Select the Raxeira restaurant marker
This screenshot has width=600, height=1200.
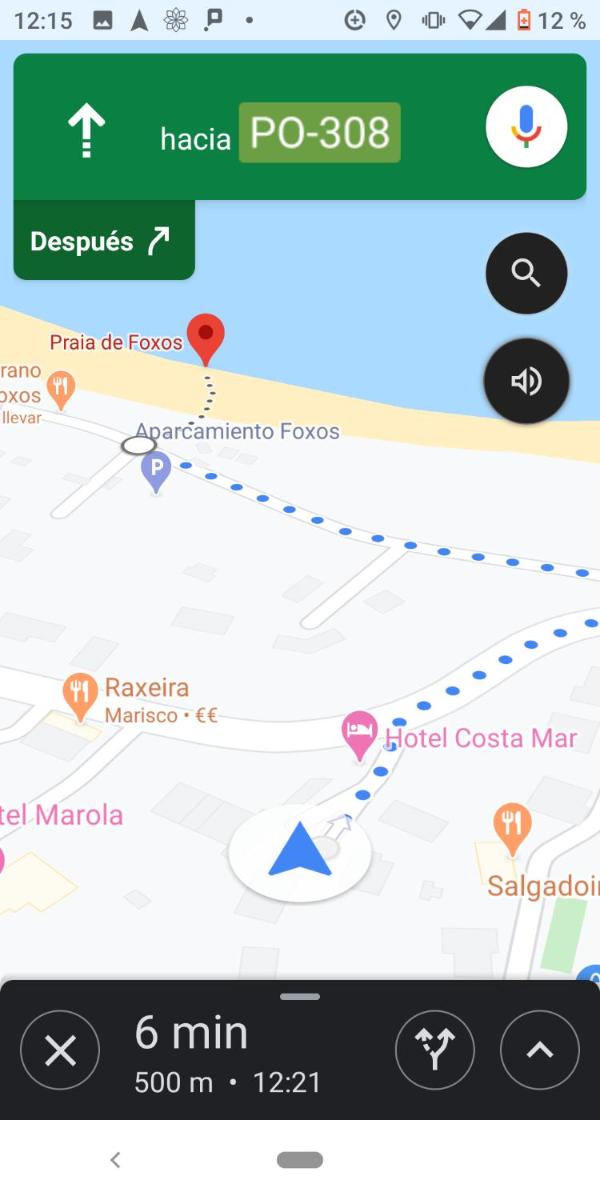80,691
